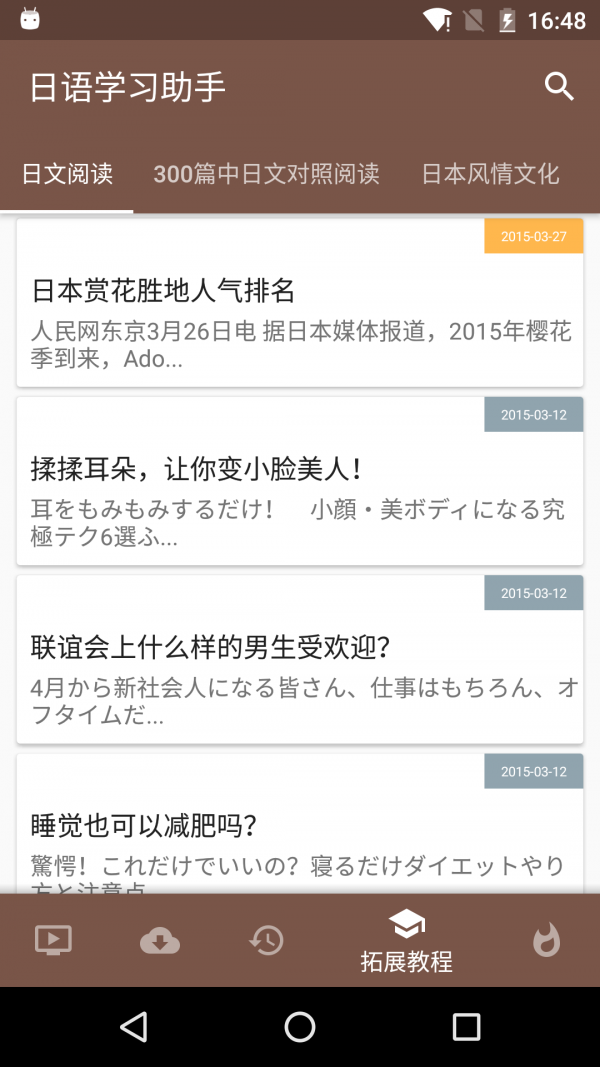Tap the system back button
The image size is (600, 1067).
[133, 1027]
